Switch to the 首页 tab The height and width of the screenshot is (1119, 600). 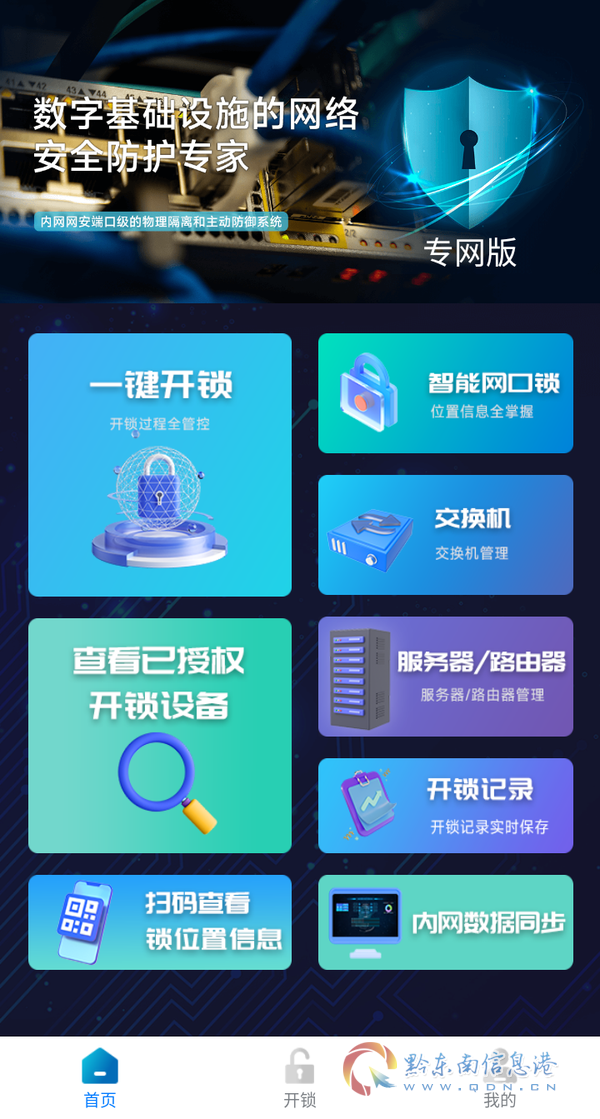[100, 1078]
